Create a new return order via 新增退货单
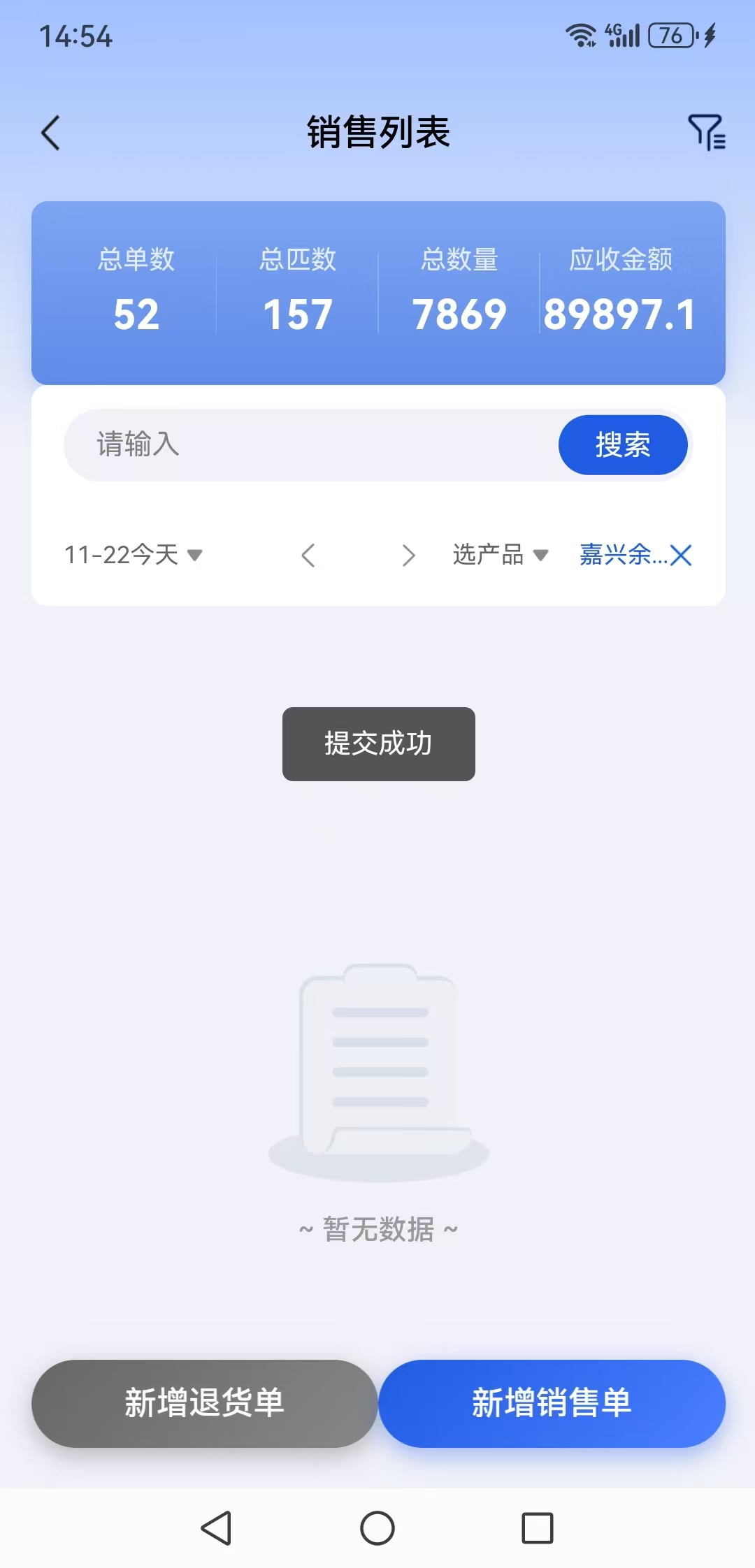Screen dimensions: 755x1568 coord(204,1403)
